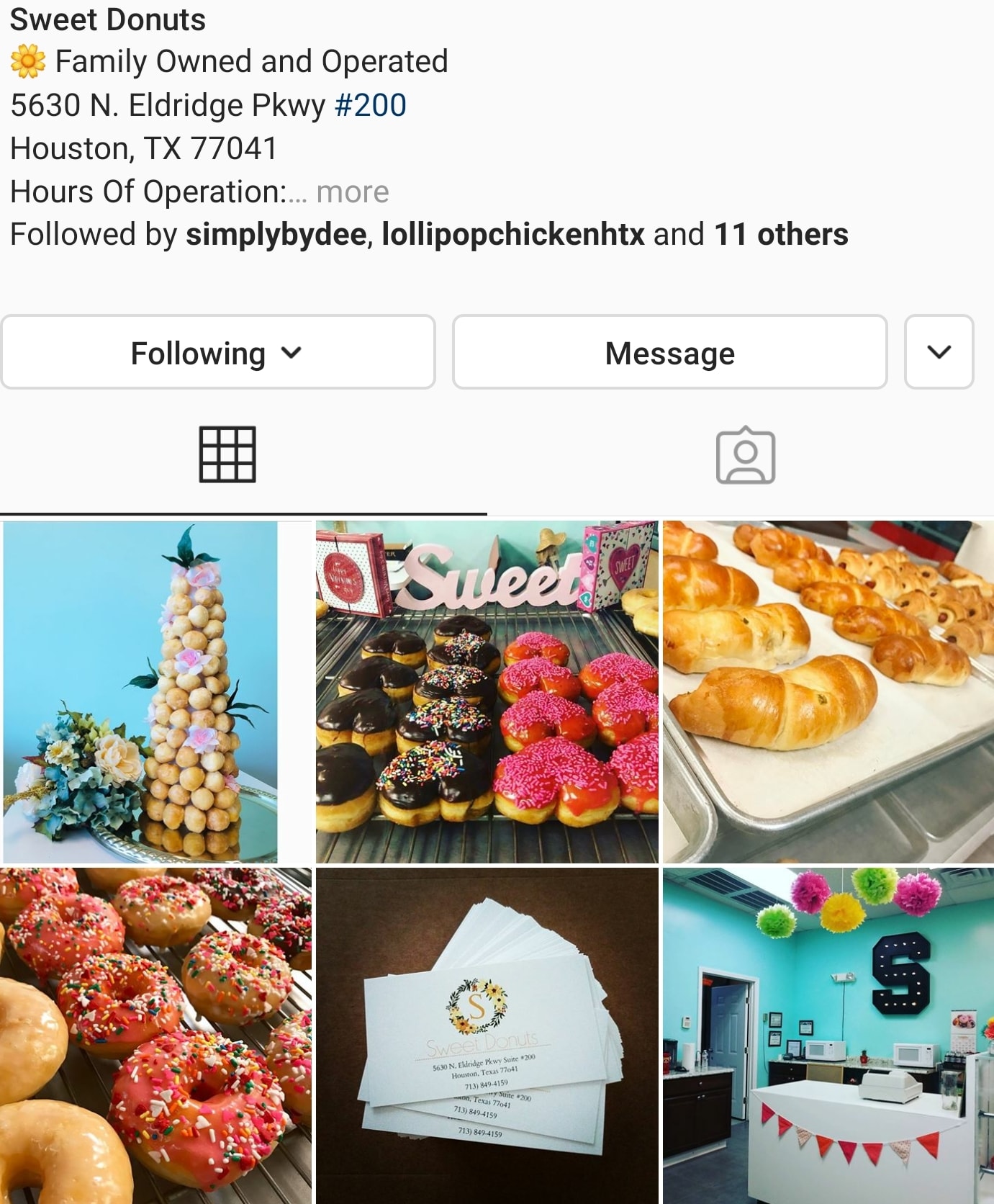This screenshot has height=1204, width=994.
Task: Message Sweet Donuts
Action: [x=669, y=353]
